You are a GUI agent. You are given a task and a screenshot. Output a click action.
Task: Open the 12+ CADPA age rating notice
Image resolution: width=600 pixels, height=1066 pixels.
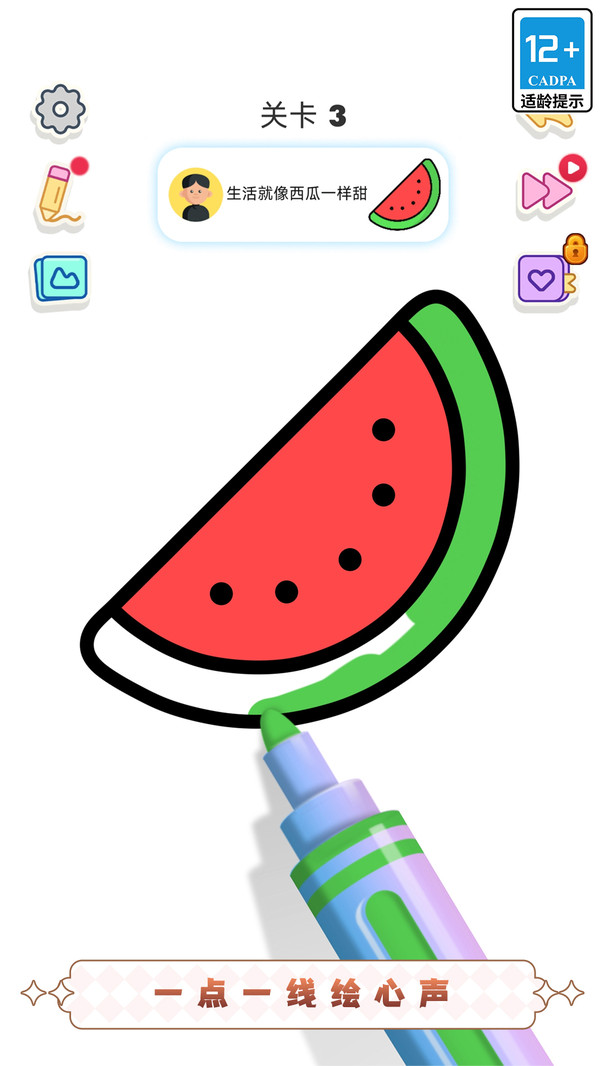pyautogui.click(x=552, y=61)
